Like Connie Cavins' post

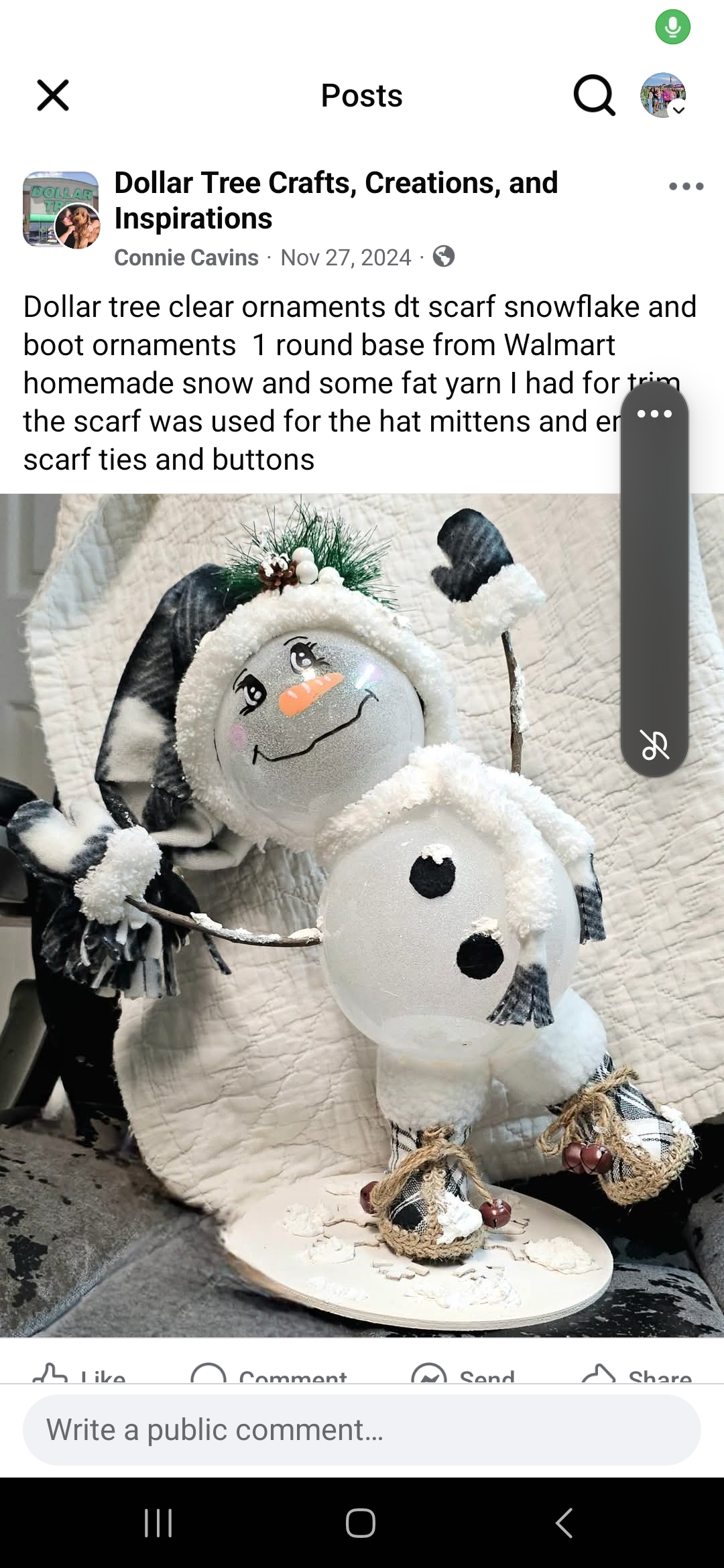click(79, 1375)
